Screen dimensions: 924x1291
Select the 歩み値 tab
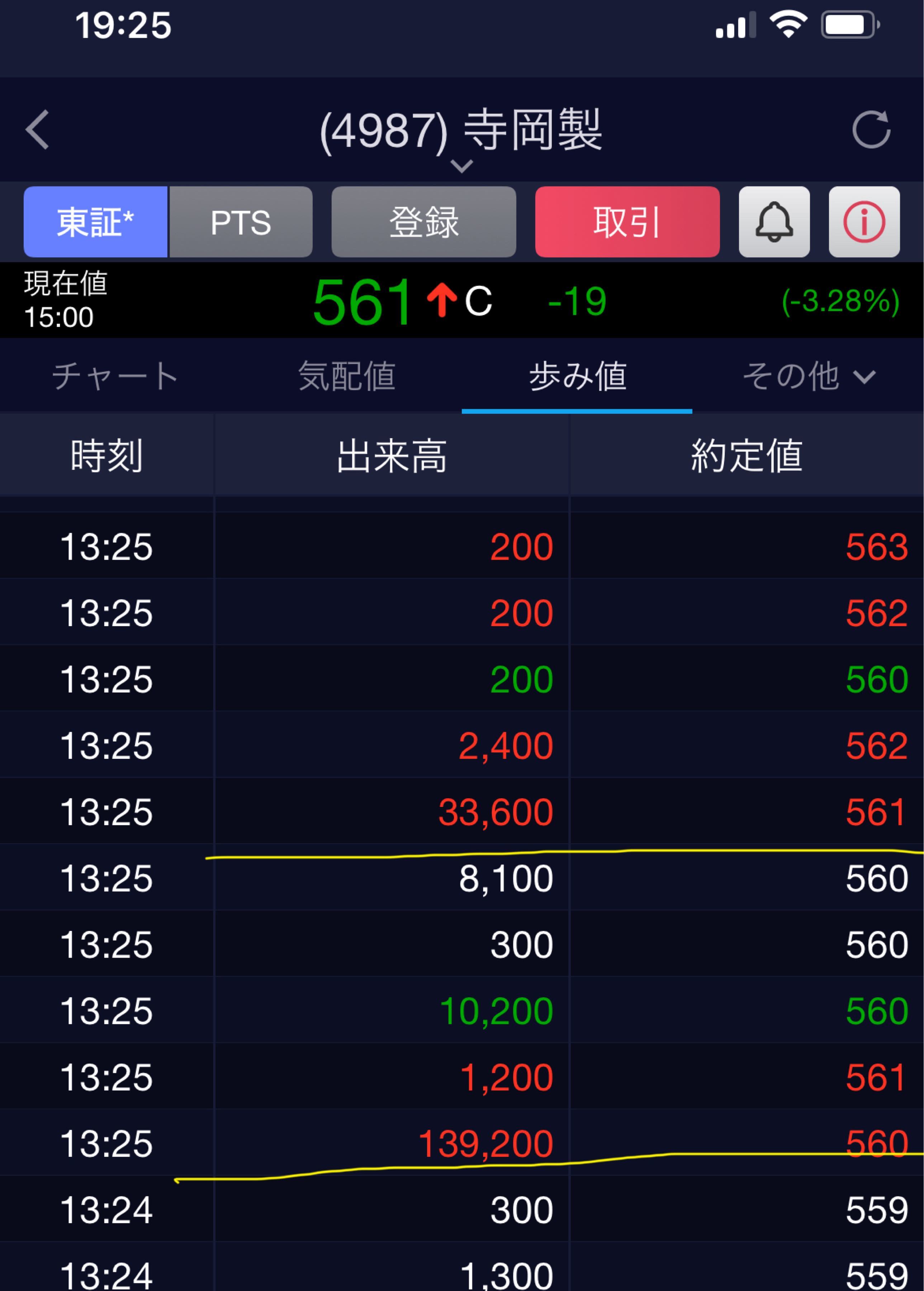click(x=577, y=376)
